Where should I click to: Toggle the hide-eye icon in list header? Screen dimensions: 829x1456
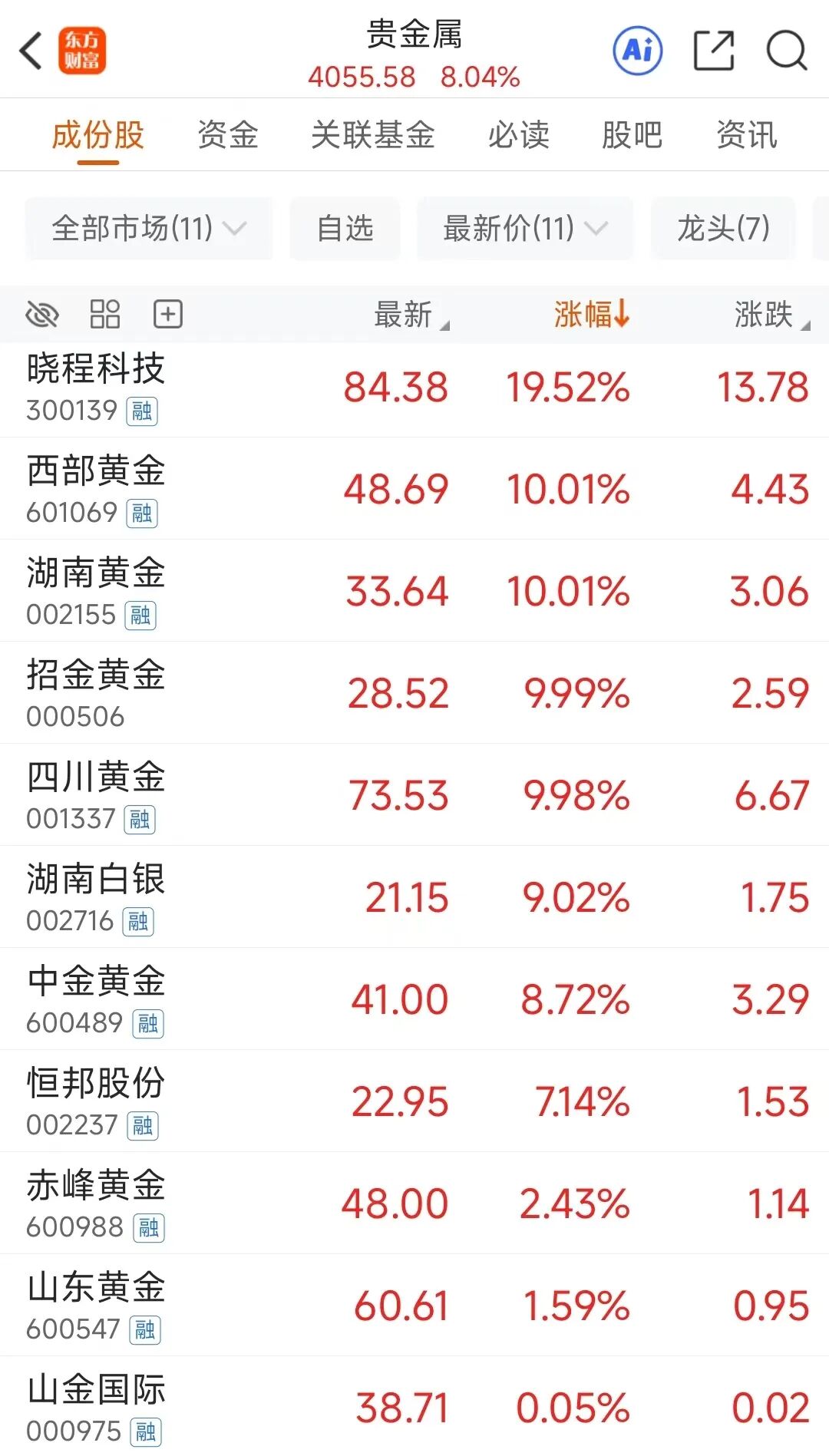point(42,314)
